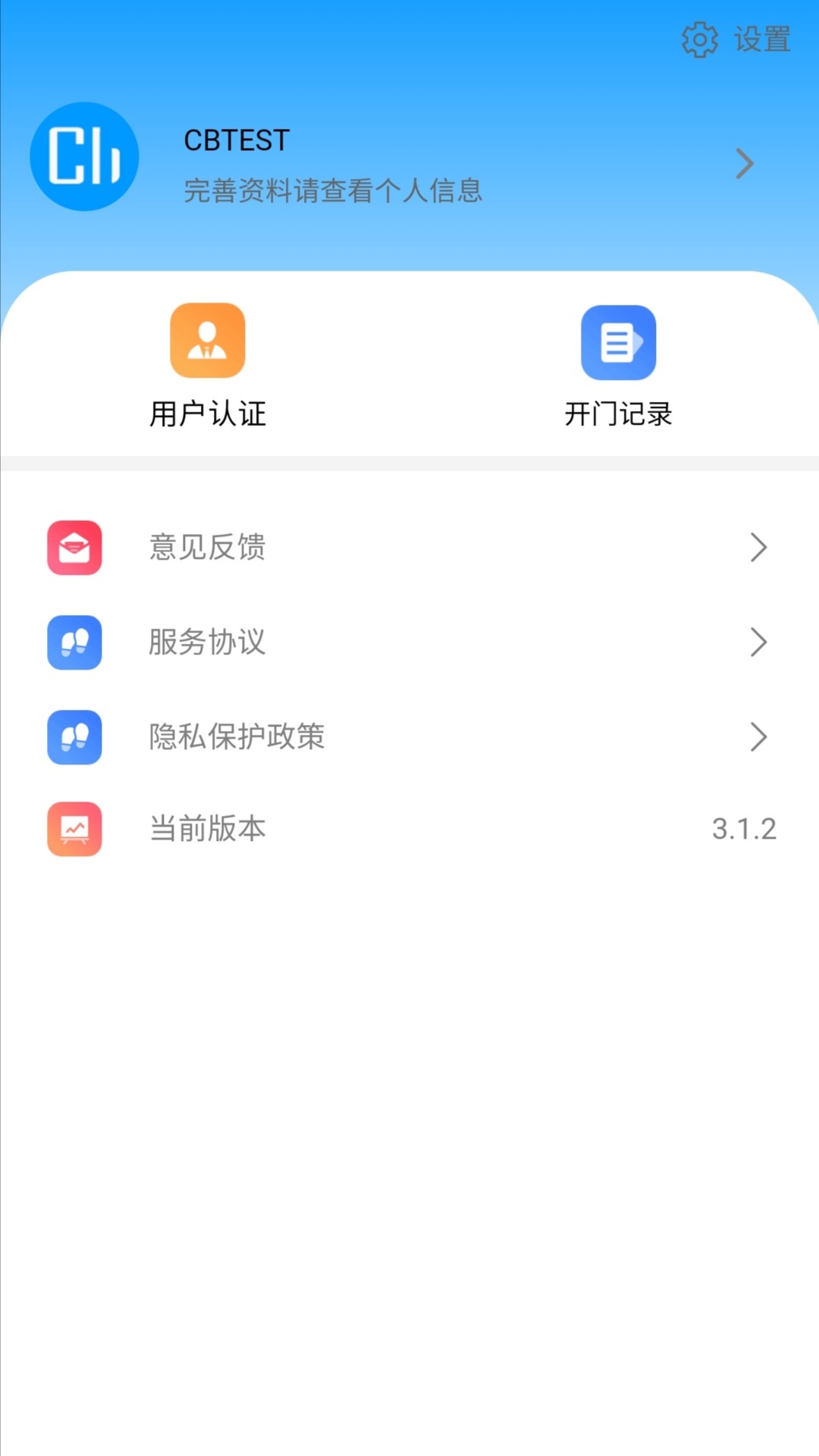This screenshot has height=1456, width=819.
Task: Click the version number 3.1.2
Action: click(744, 828)
